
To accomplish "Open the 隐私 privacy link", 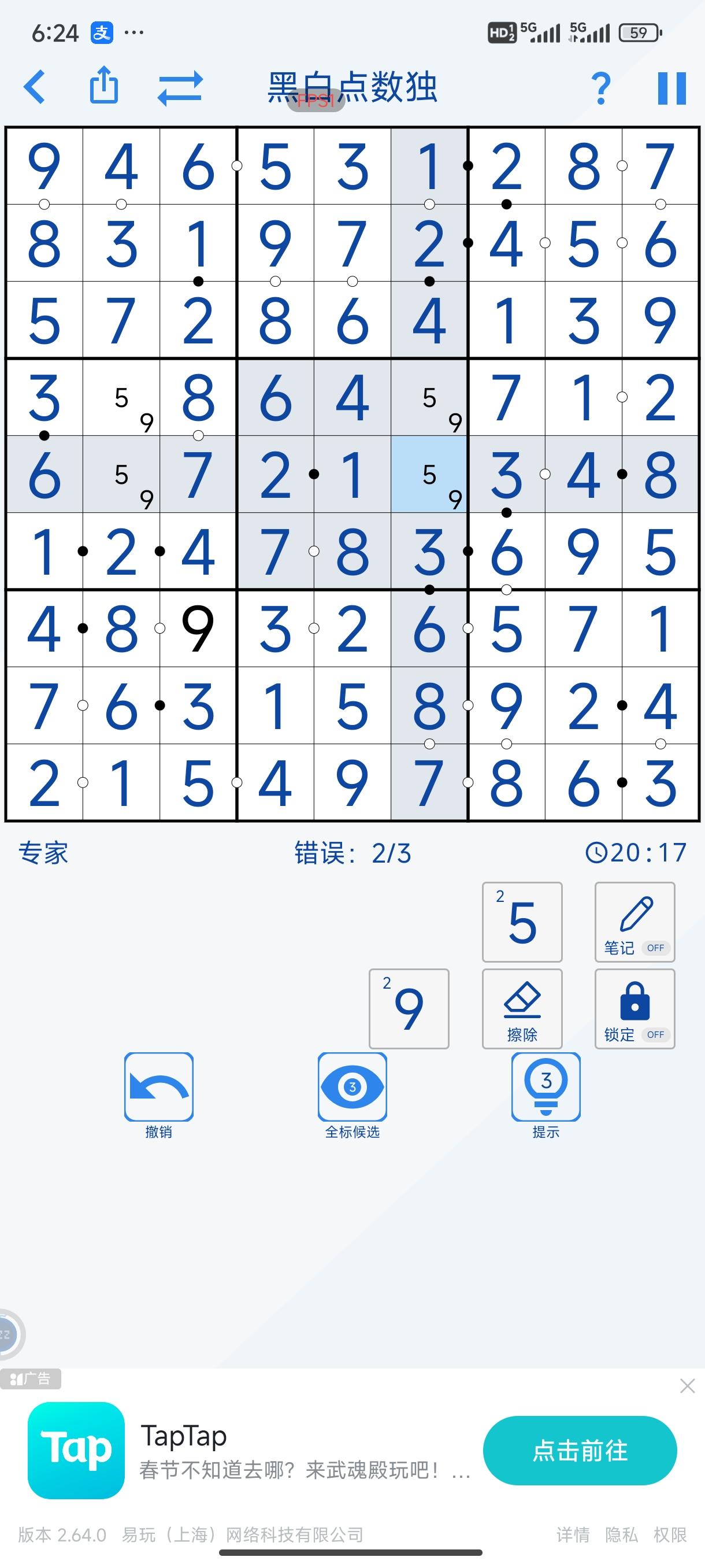I will click(621, 1534).
